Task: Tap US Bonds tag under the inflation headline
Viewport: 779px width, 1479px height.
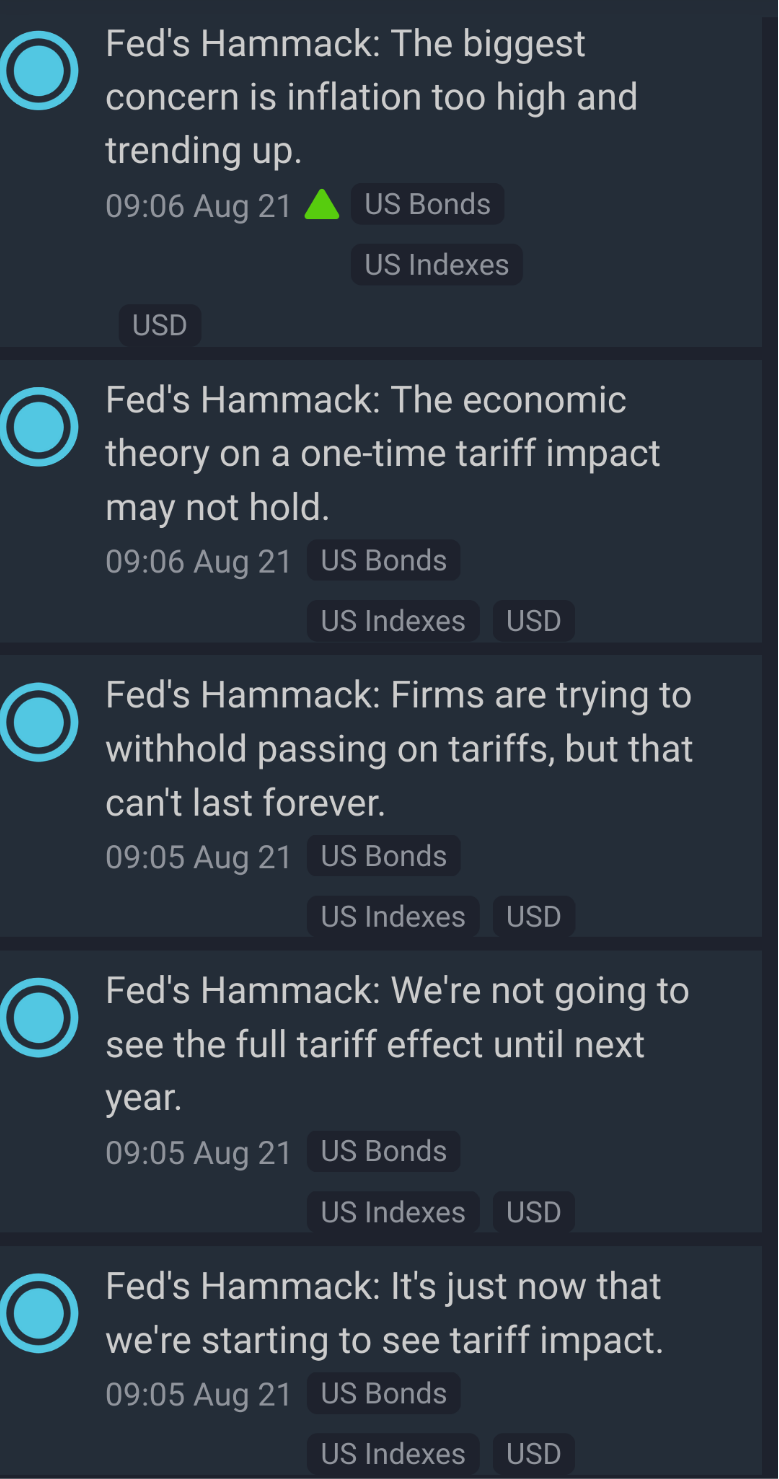Action: [x=427, y=204]
